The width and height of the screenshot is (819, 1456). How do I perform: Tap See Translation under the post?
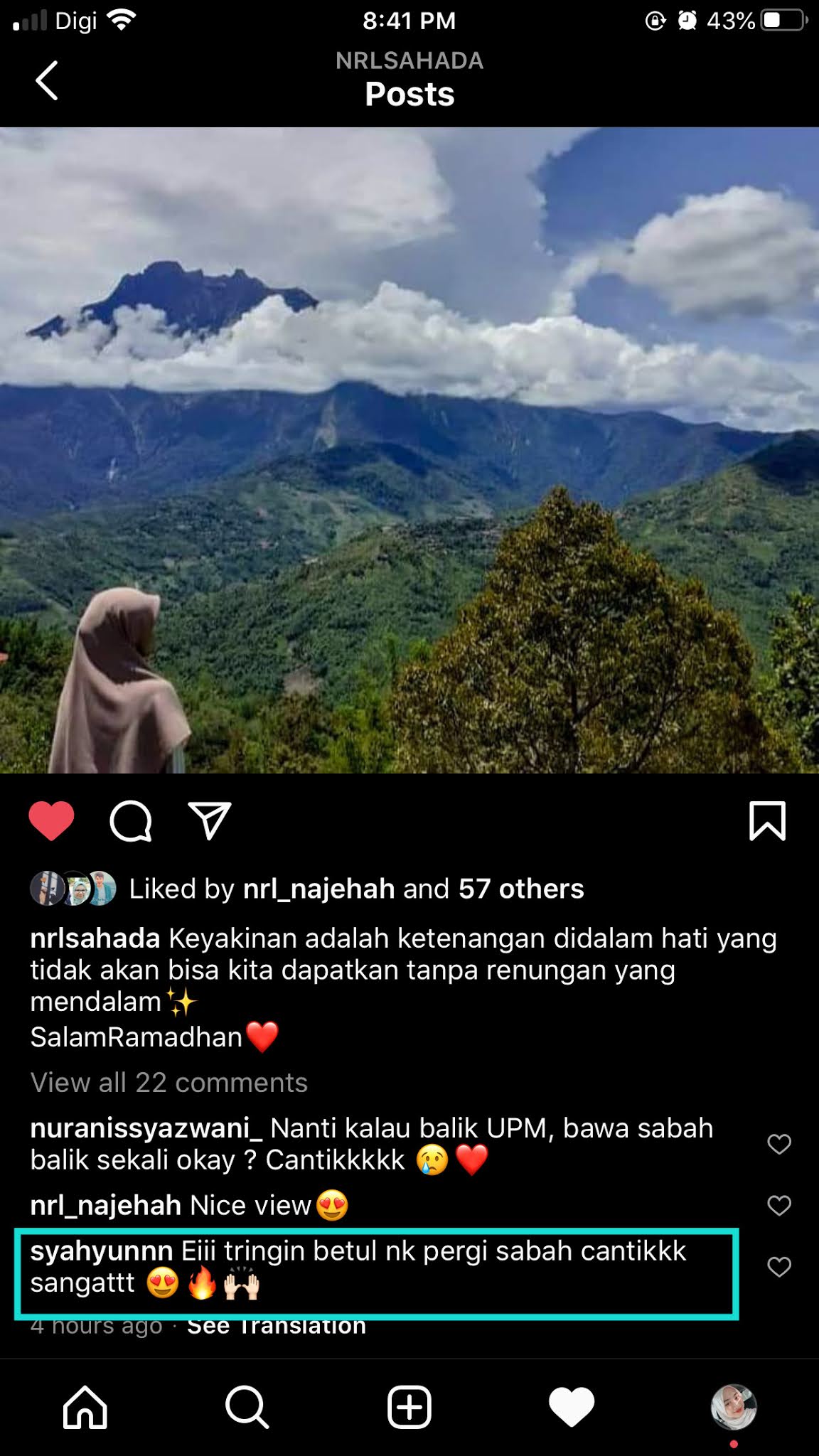pyautogui.click(x=277, y=1326)
